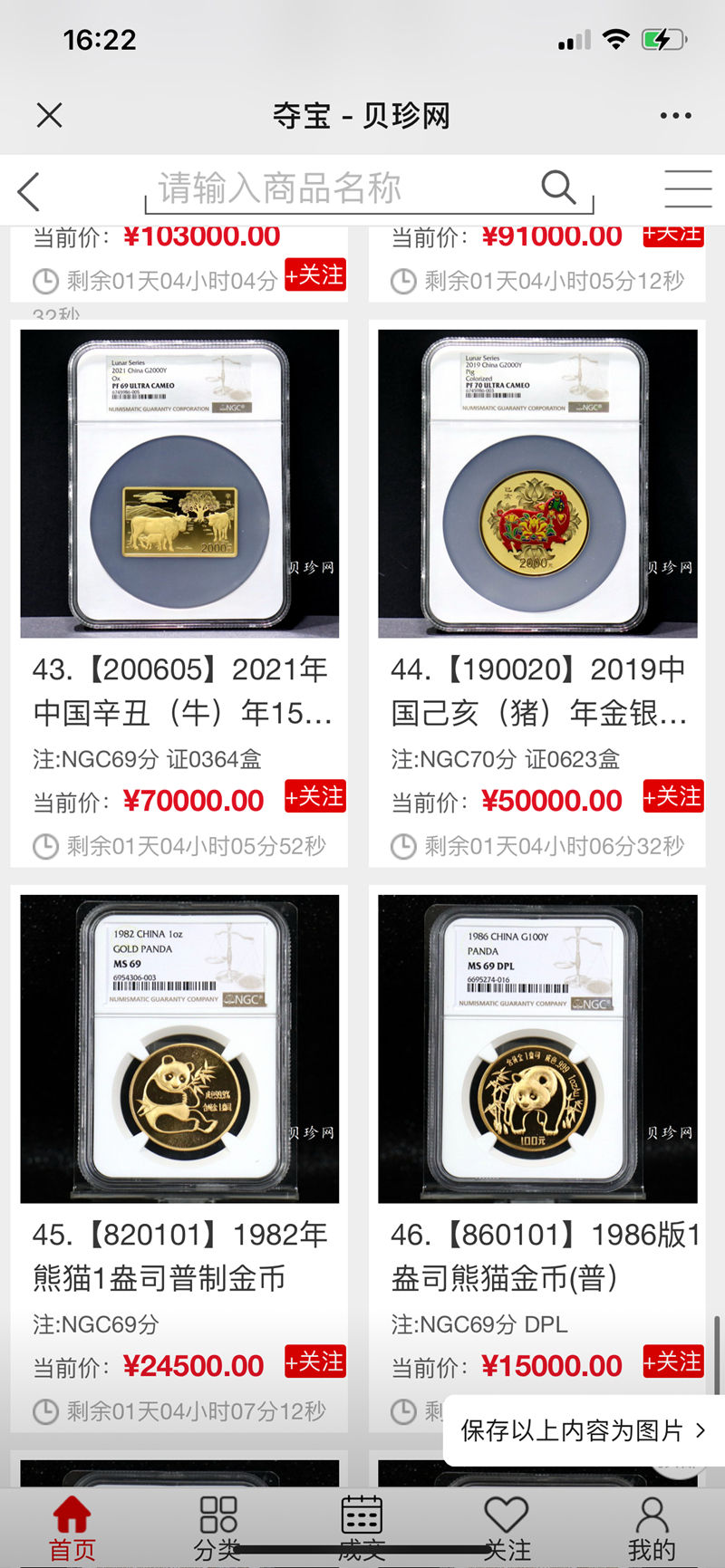The image size is (725, 1568).
Task: Go back using the left arrow
Action: (x=29, y=192)
